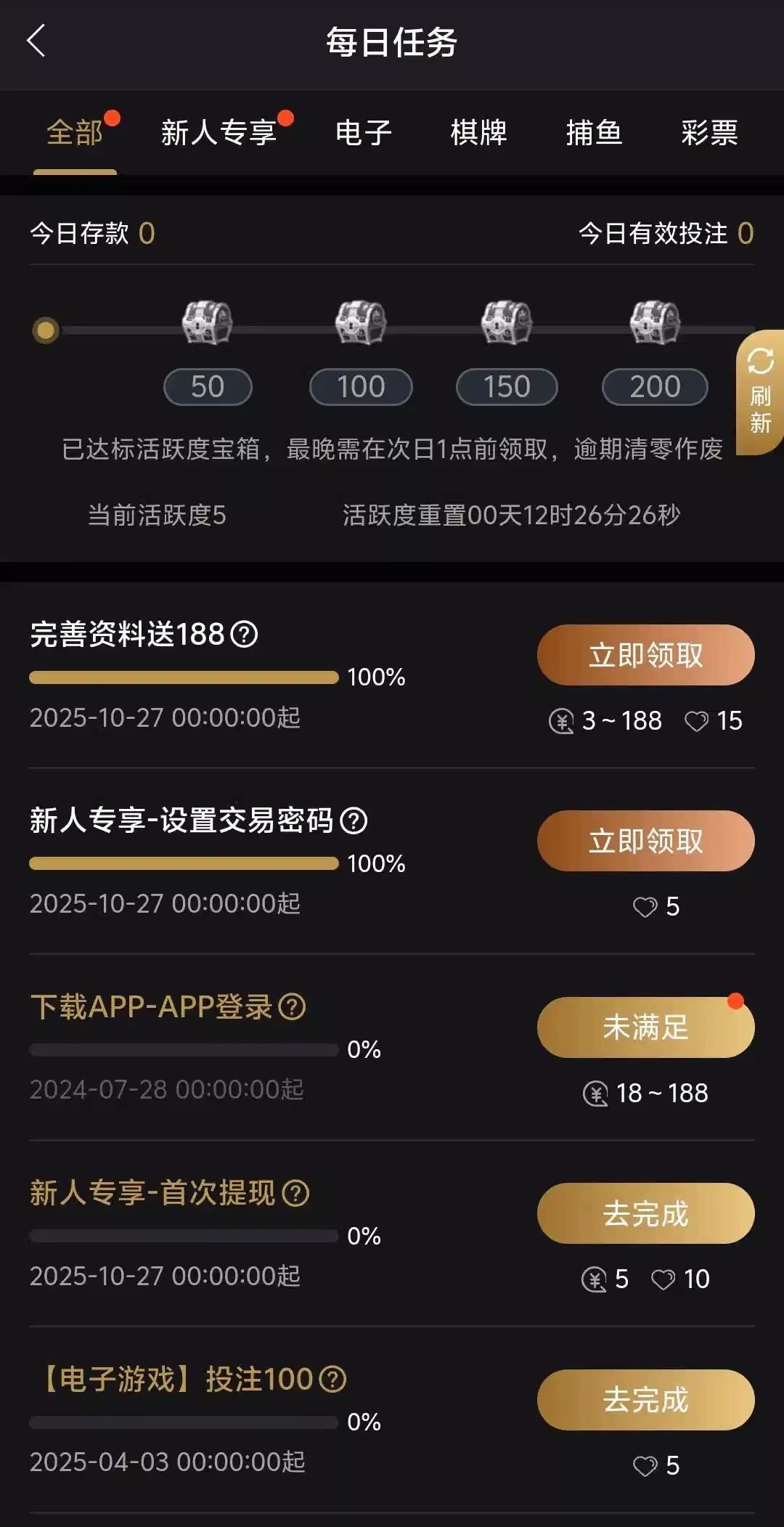Tap the 刷新 refresh button

pyautogui.click(x=760, y=392)
